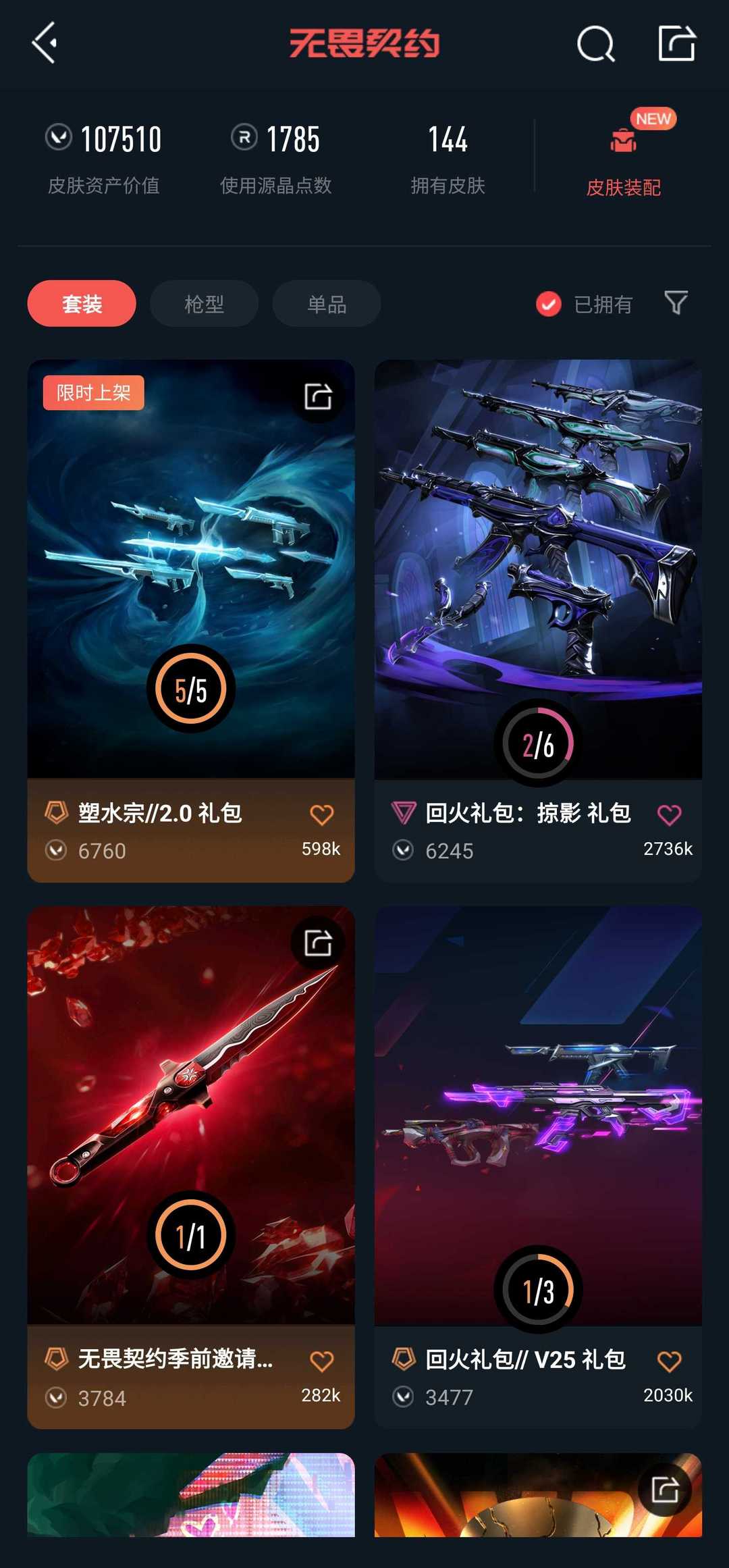The height and width of the screenshot is (1568, 729).
Task: Favorite the 回火礼包：掠影 礼包 bundle
Action: pos(669,815)
